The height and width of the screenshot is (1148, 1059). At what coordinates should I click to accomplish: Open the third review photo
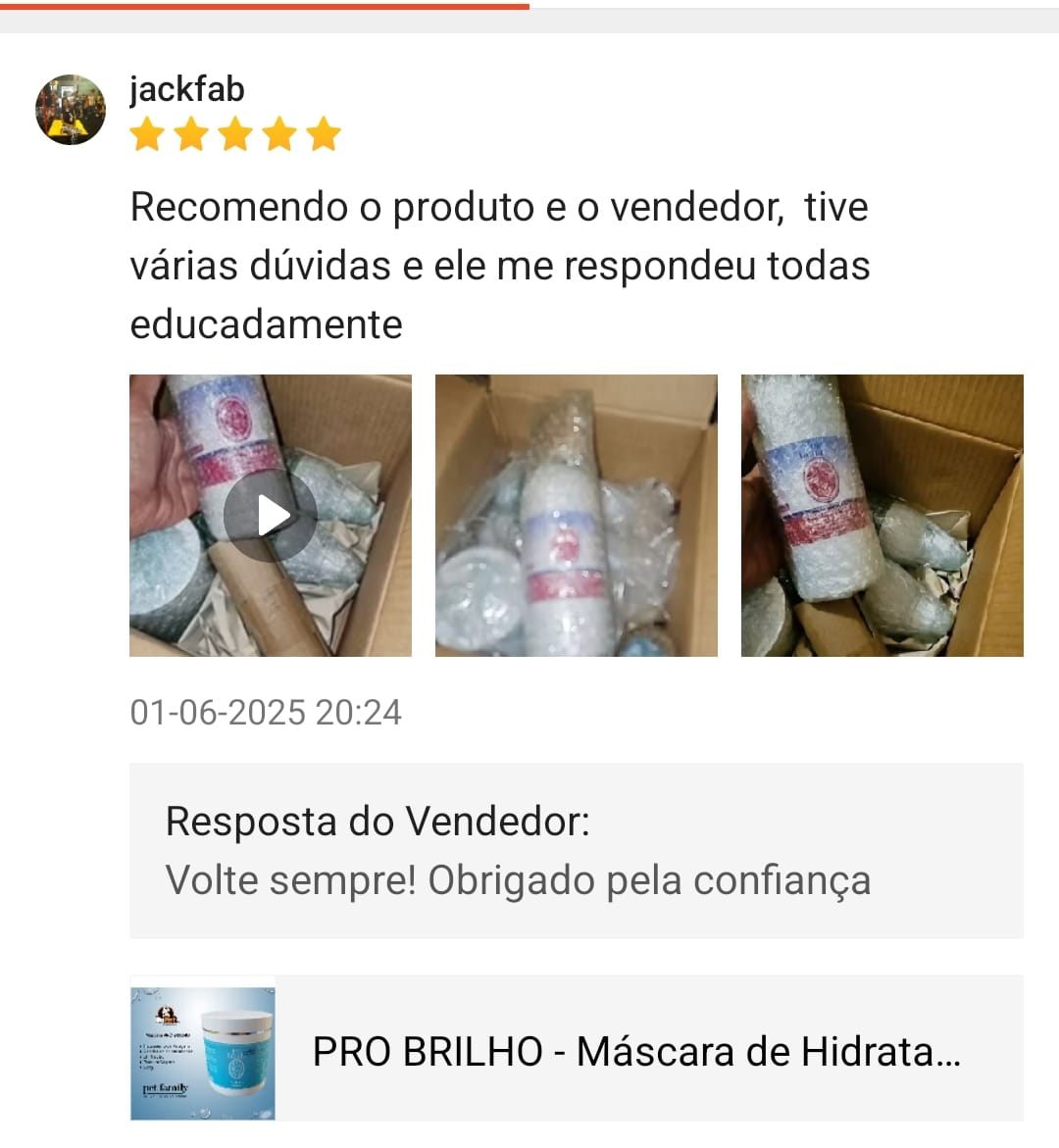(882, 516)
